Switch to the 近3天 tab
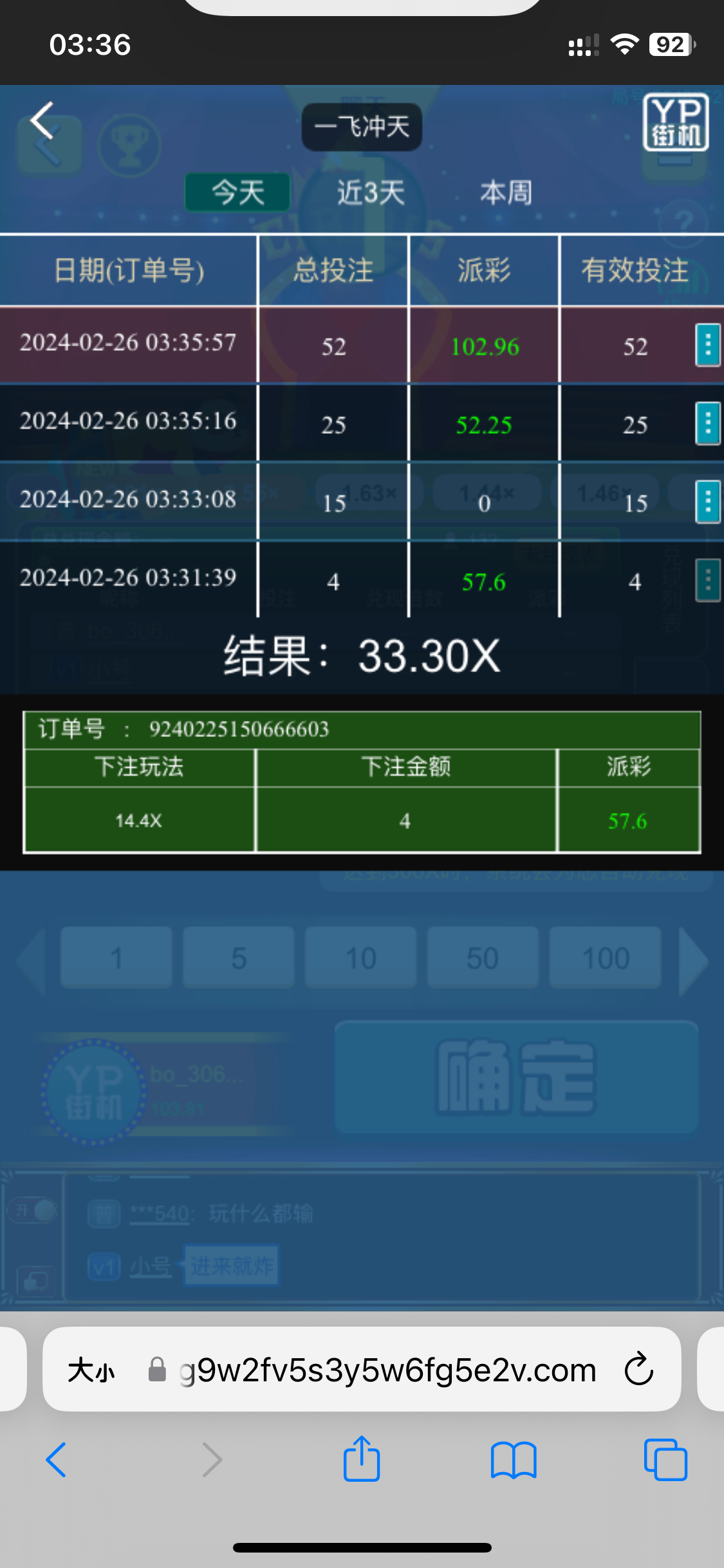The width and height of the screenshot is (724, 1568). tap(371, 192)
